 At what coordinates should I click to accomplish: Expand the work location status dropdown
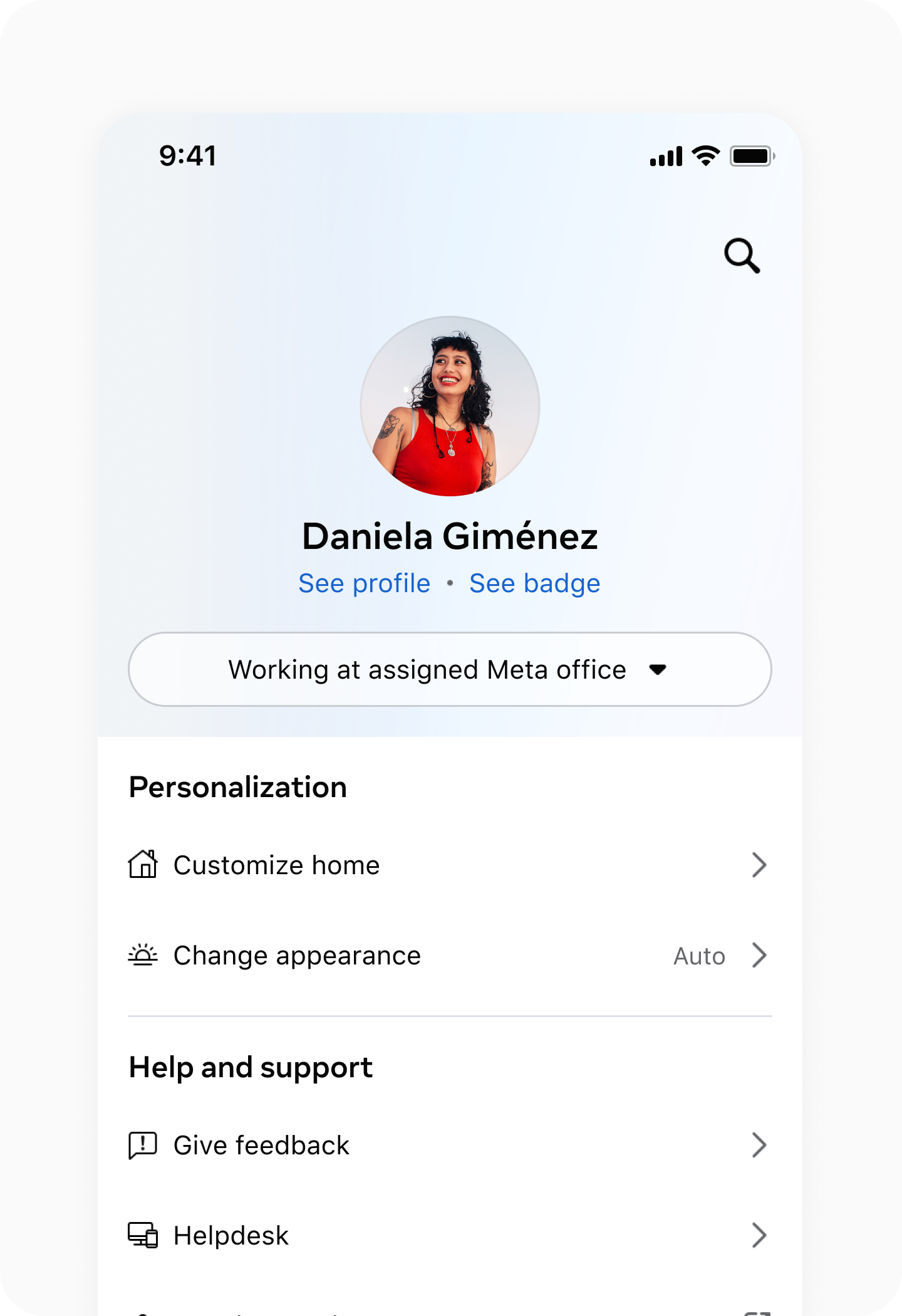449,669
